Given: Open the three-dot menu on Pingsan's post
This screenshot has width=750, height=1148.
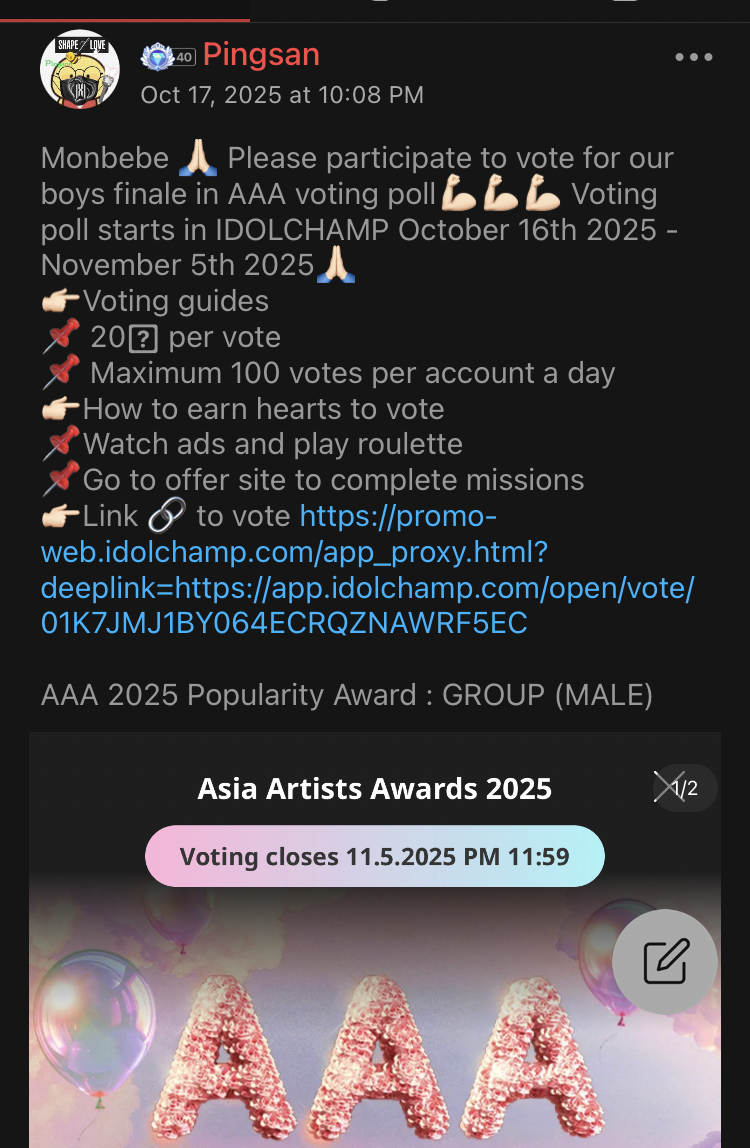Looking at the screenshot, I should click(693, 58).
